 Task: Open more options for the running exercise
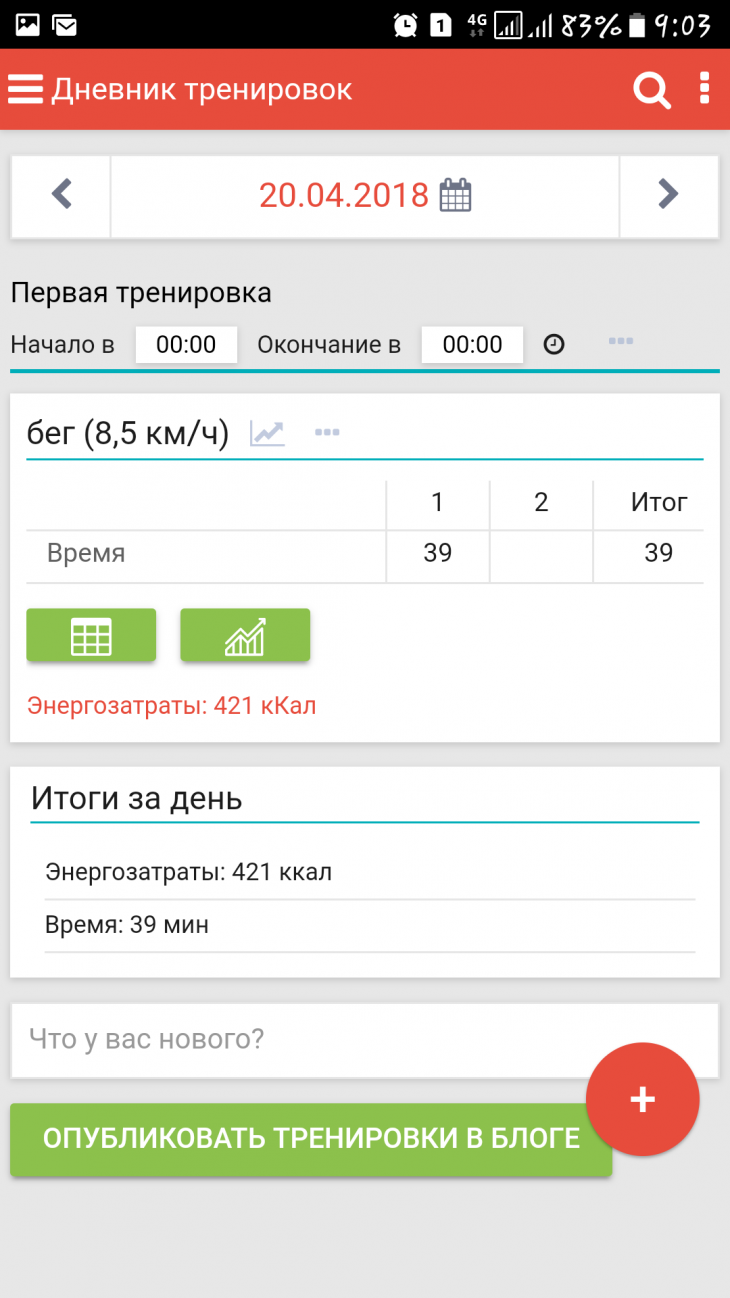pyautogui.click(x=327, y=433)
